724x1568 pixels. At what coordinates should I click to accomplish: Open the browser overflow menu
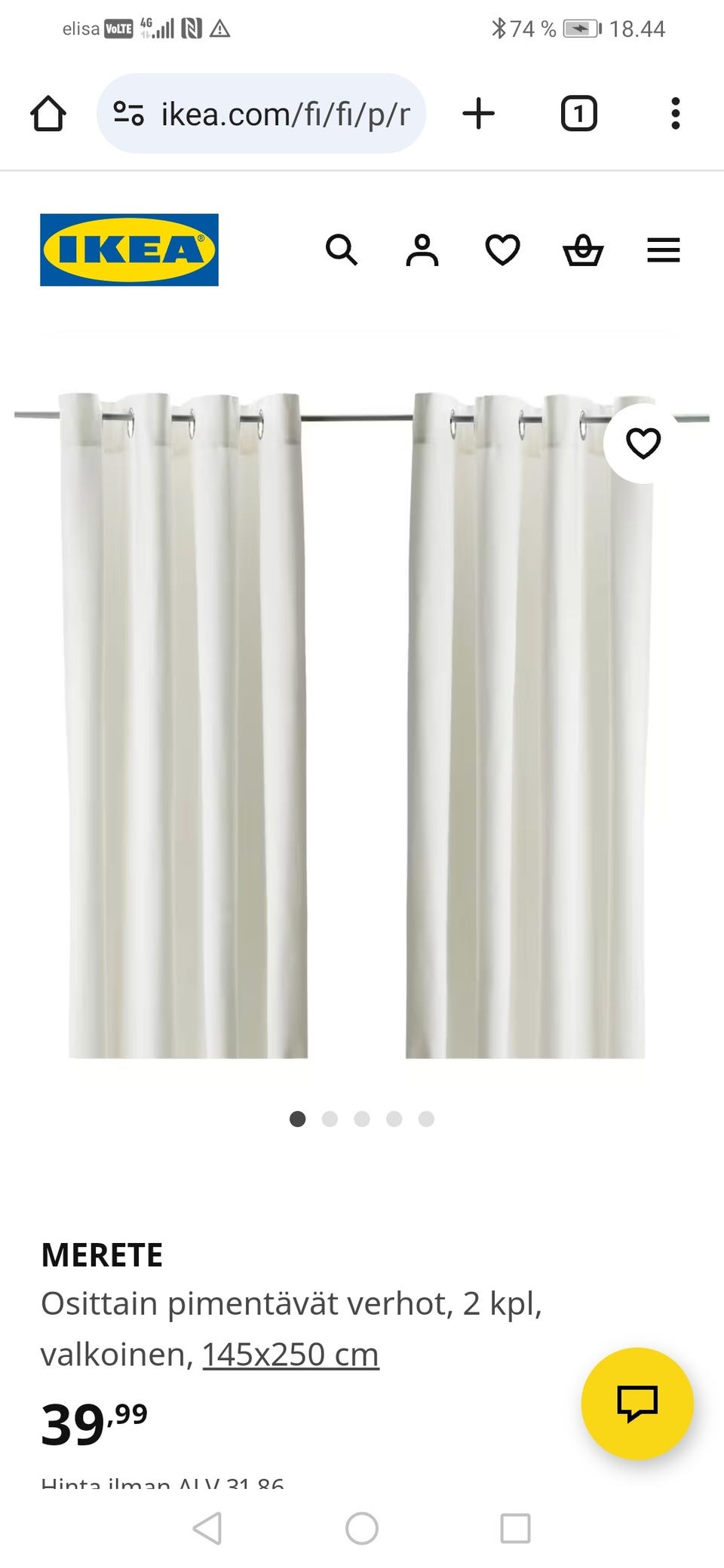pos(675,114)
